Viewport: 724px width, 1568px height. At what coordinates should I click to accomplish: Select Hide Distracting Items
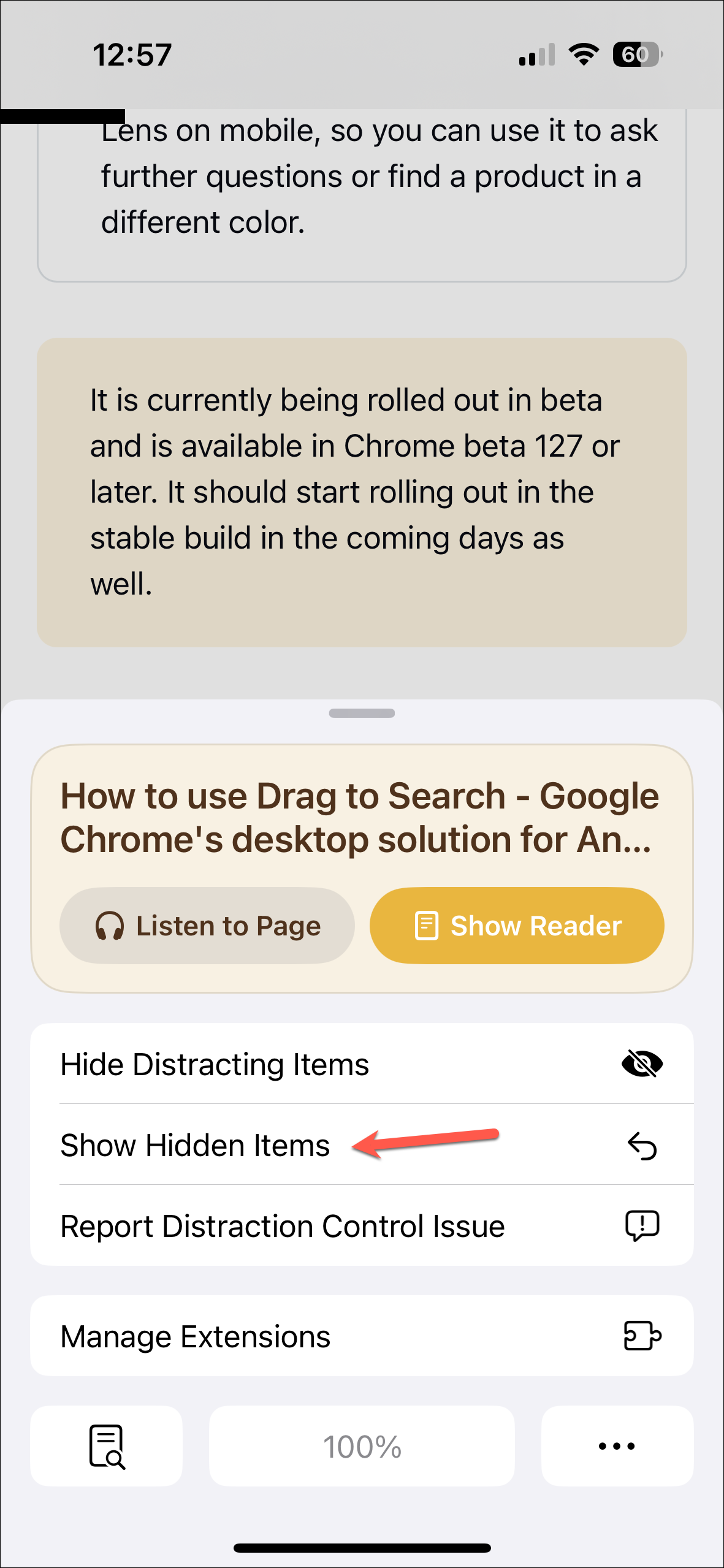362,1064
